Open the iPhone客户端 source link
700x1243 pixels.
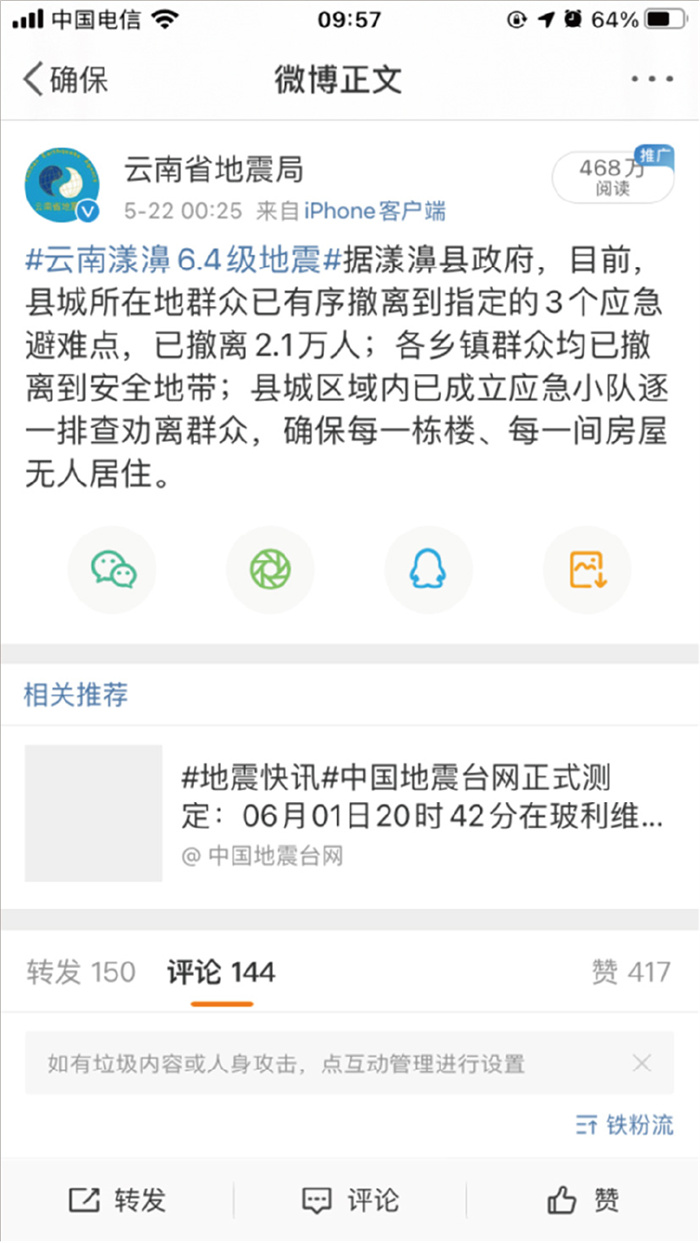(375, 211)
